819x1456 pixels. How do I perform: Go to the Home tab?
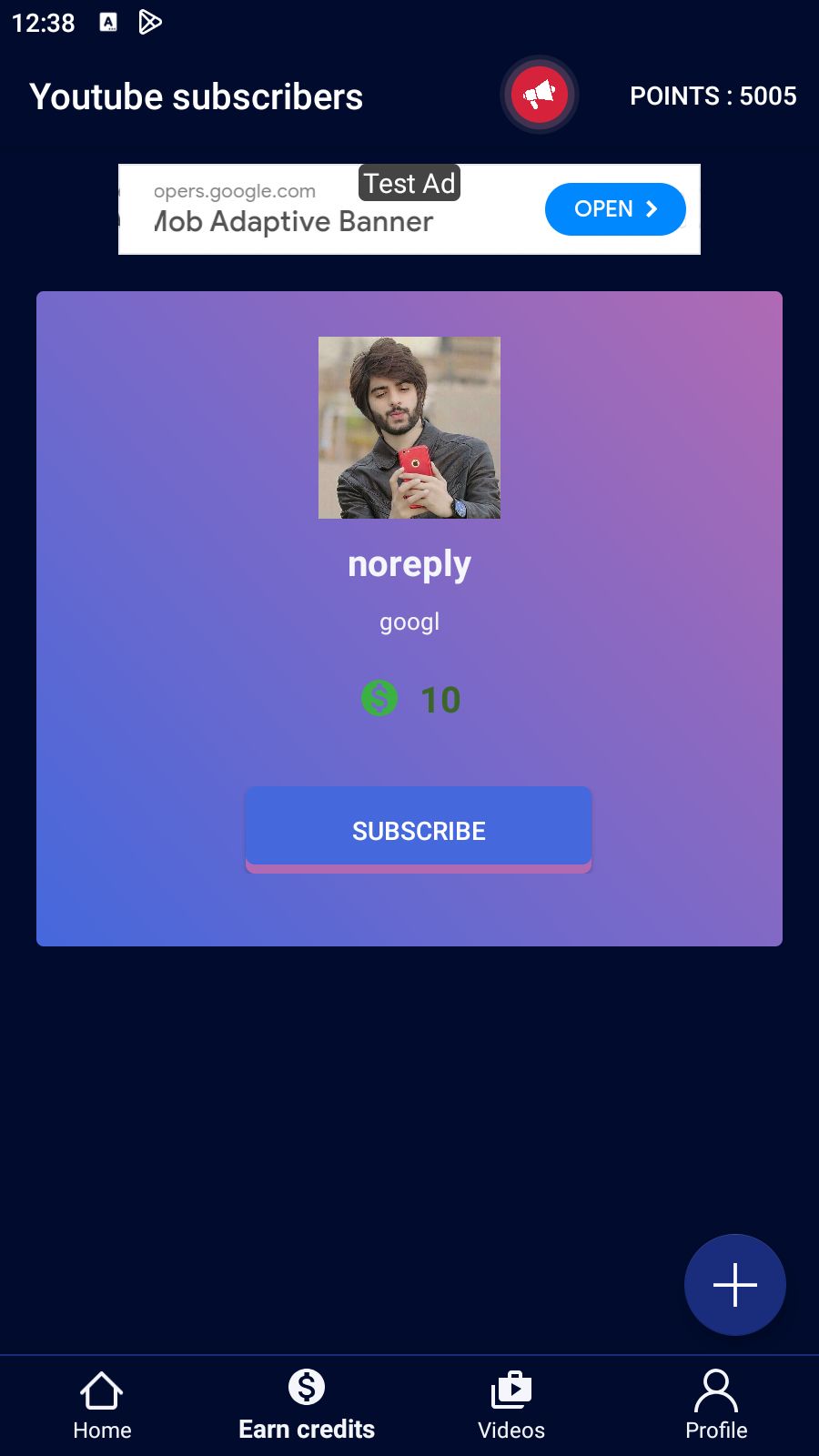(x=102, y=1406)
